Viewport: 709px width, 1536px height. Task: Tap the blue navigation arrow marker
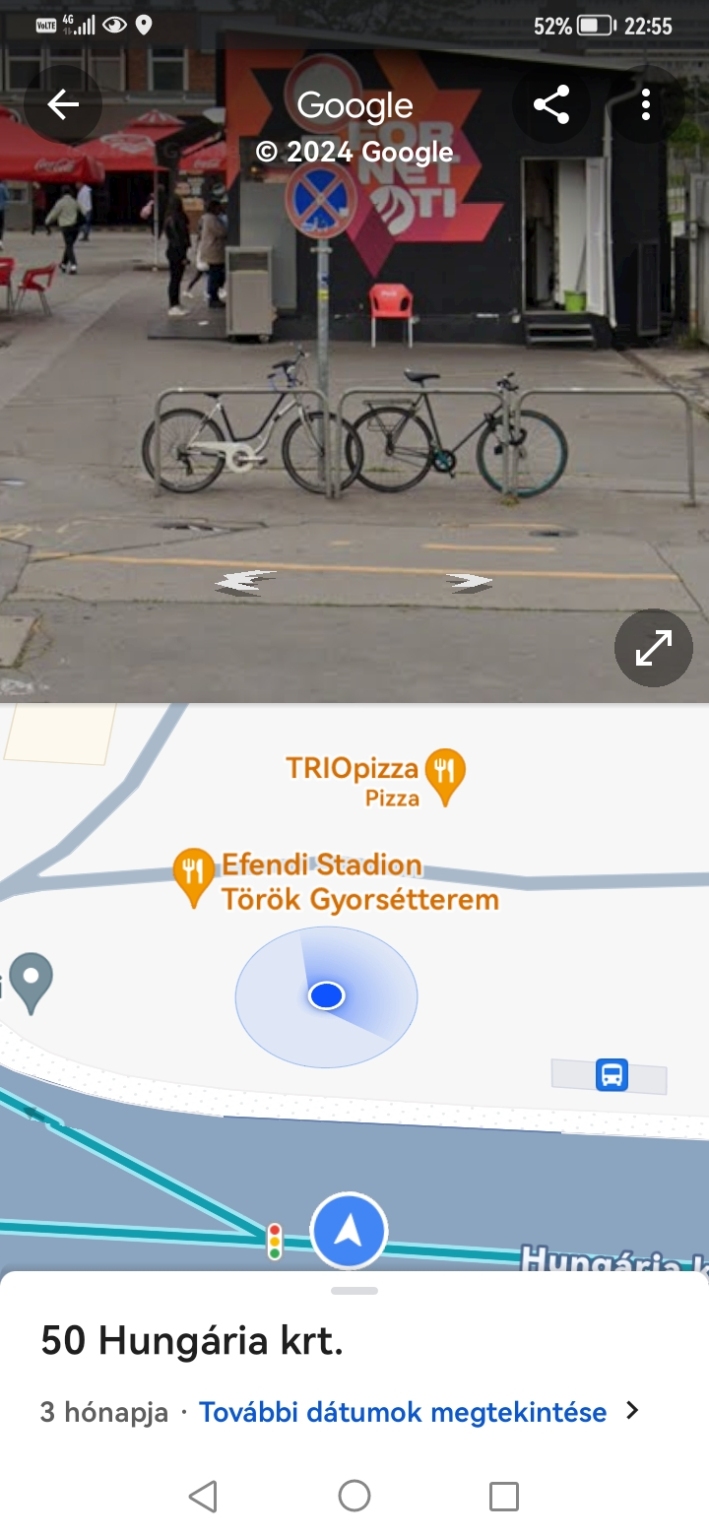(x=348, y=1231)
